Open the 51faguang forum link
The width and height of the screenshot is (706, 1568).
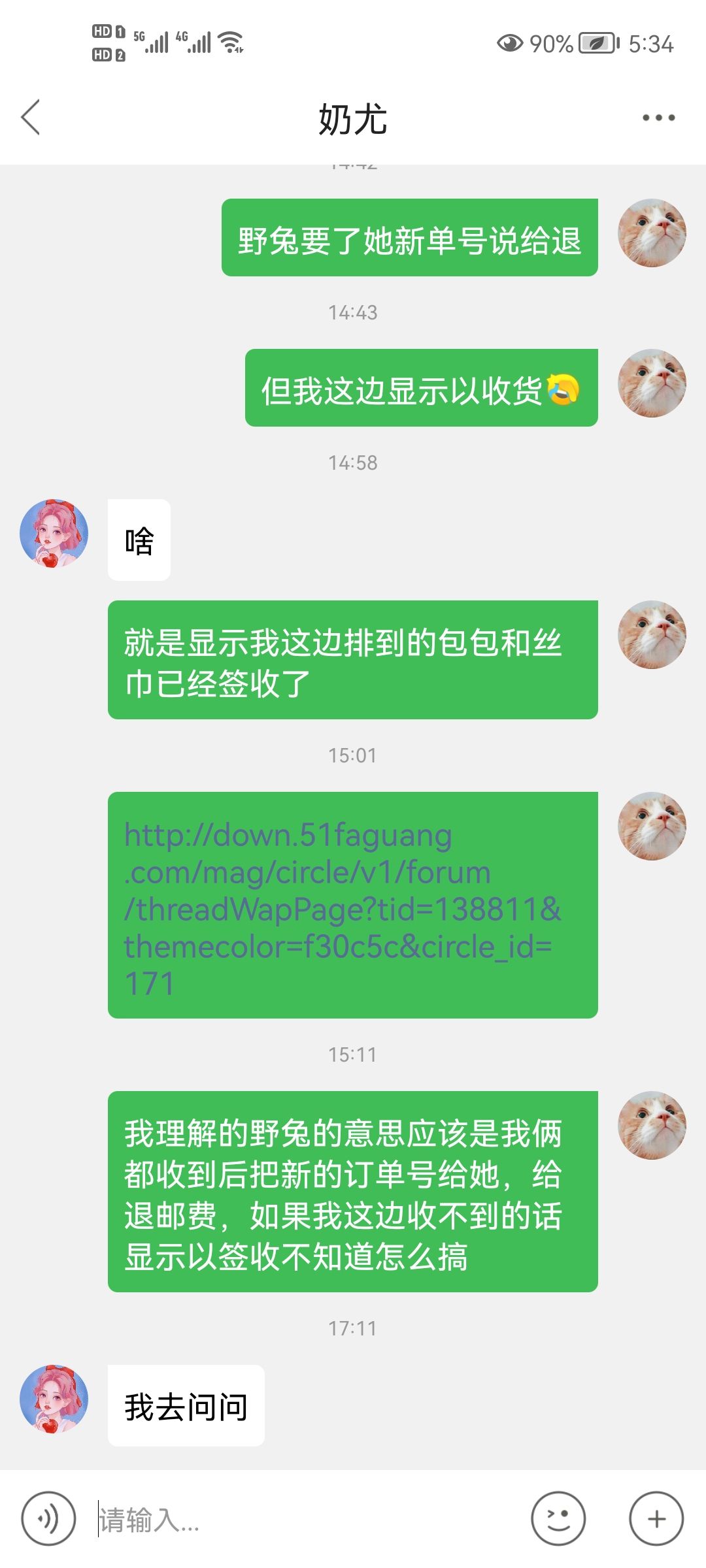(342, 909)
